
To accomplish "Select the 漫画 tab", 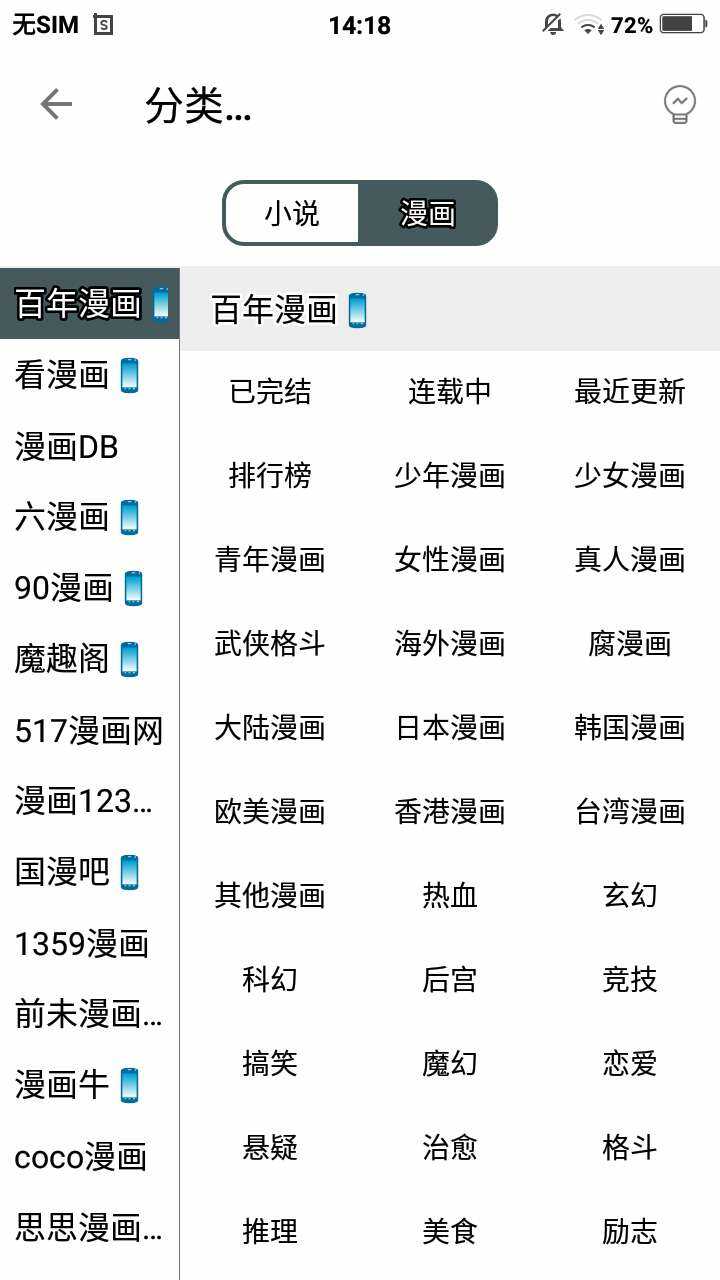I will pos(427,213).
